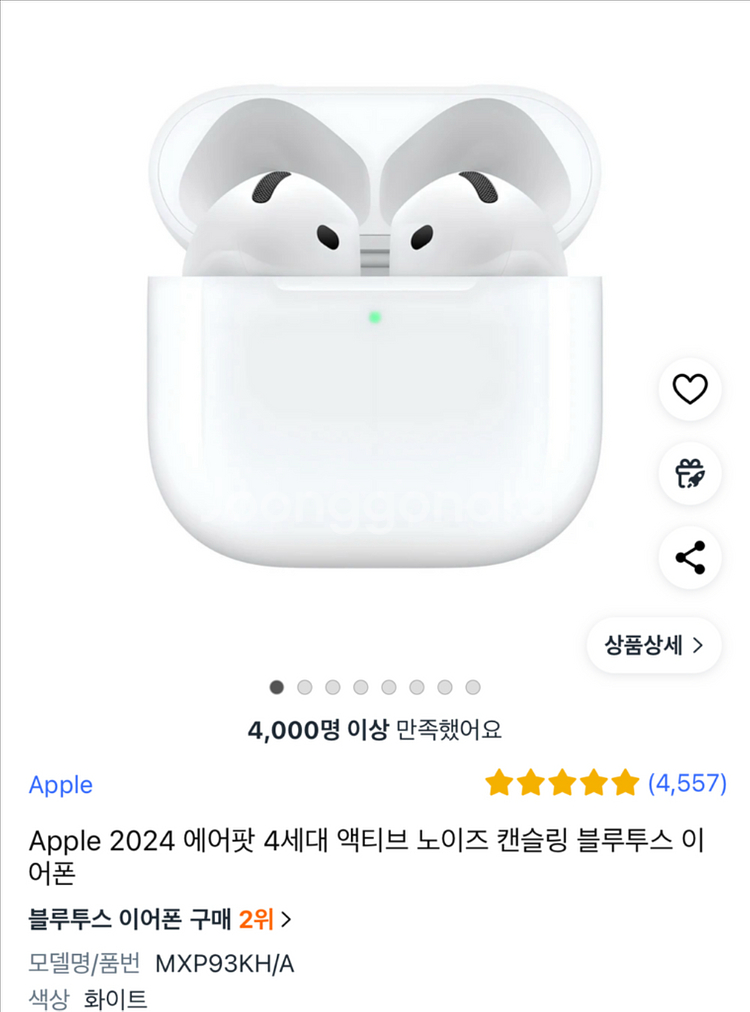Jump to the second product image dot
Viewport: 750px width, 1012px height.
pyautogui.click(x=305, y=687)
